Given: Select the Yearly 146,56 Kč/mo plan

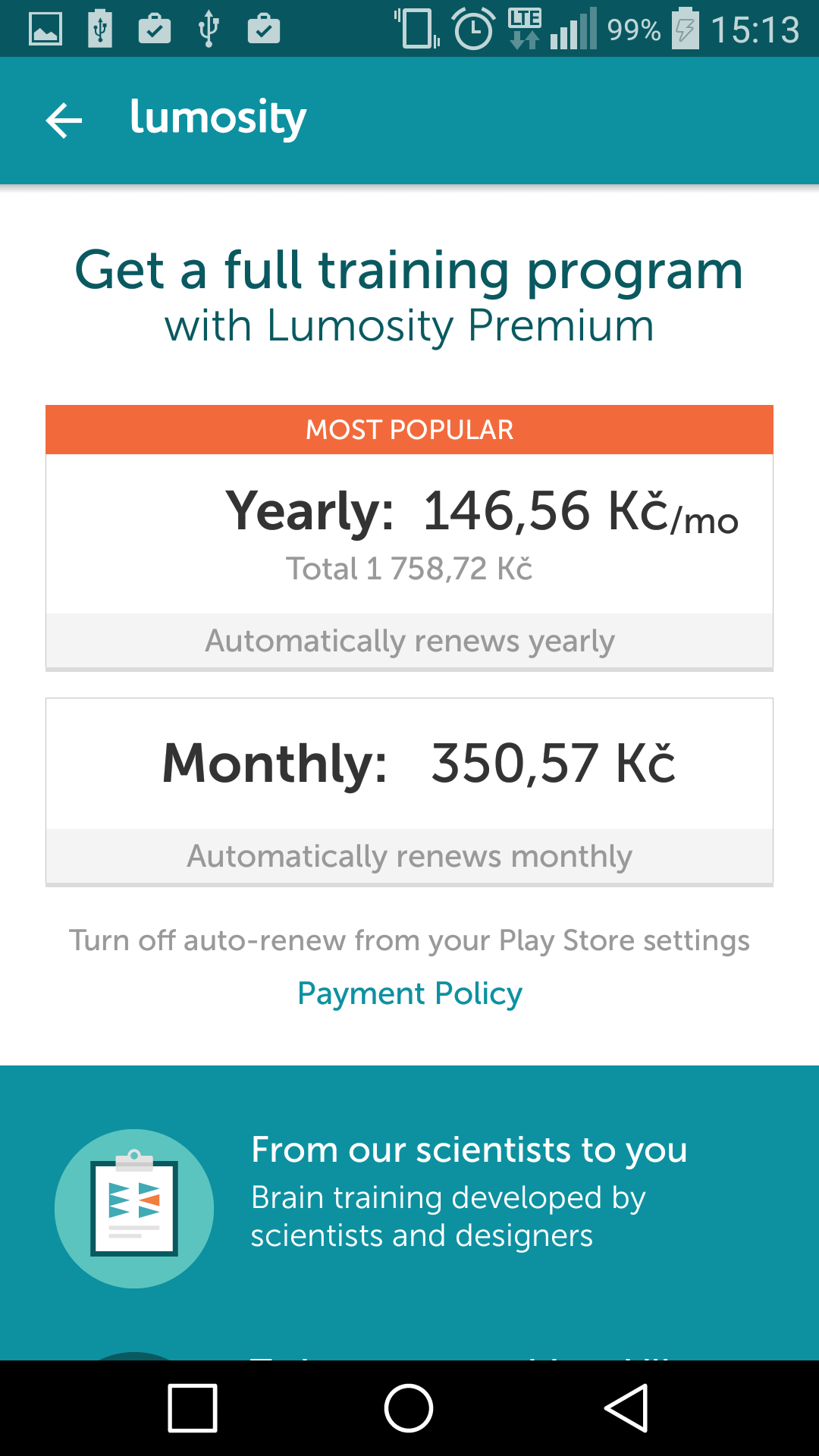Looking at the screenshot, I should tap(409, 538).
